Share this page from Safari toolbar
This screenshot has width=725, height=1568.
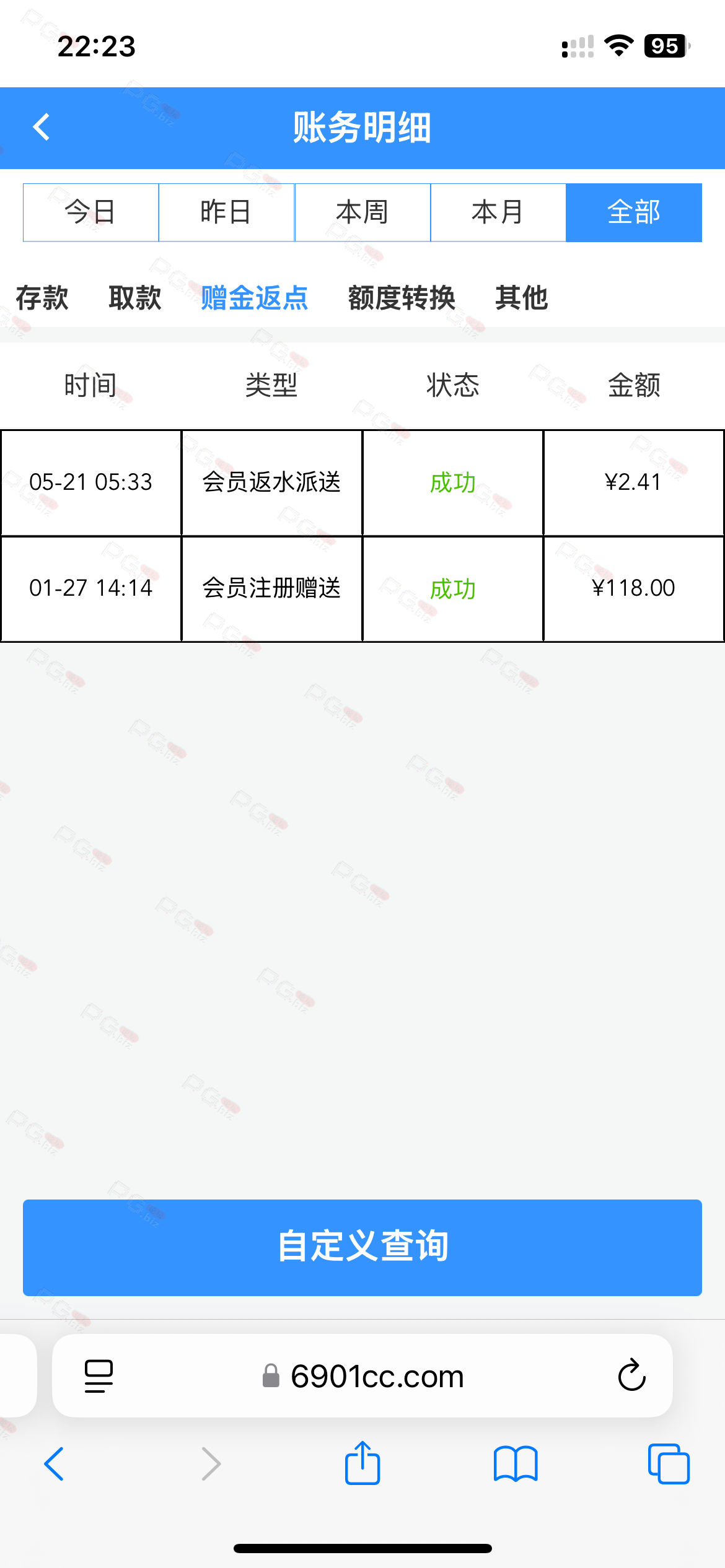[362, 1463]
